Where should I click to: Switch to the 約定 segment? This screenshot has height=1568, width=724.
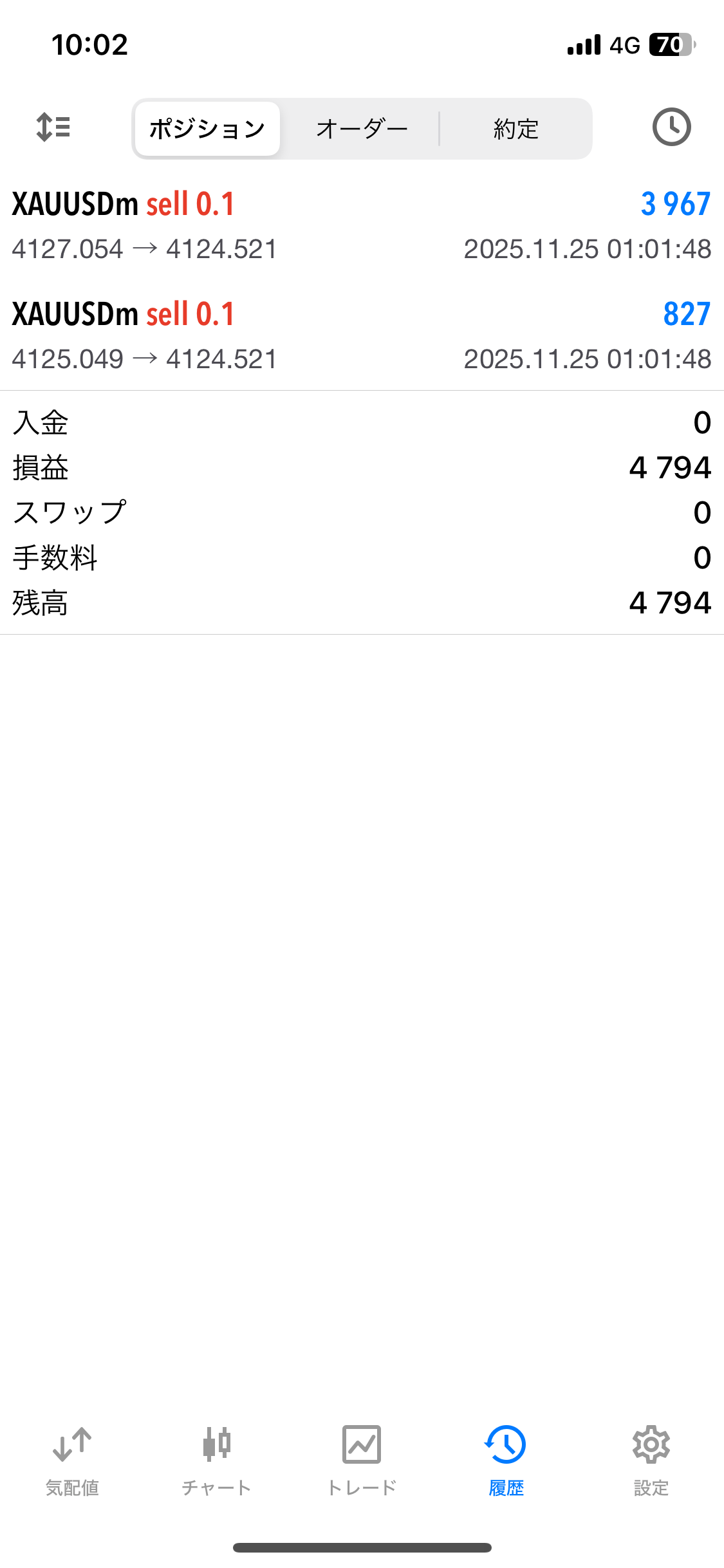coord(515,129)
